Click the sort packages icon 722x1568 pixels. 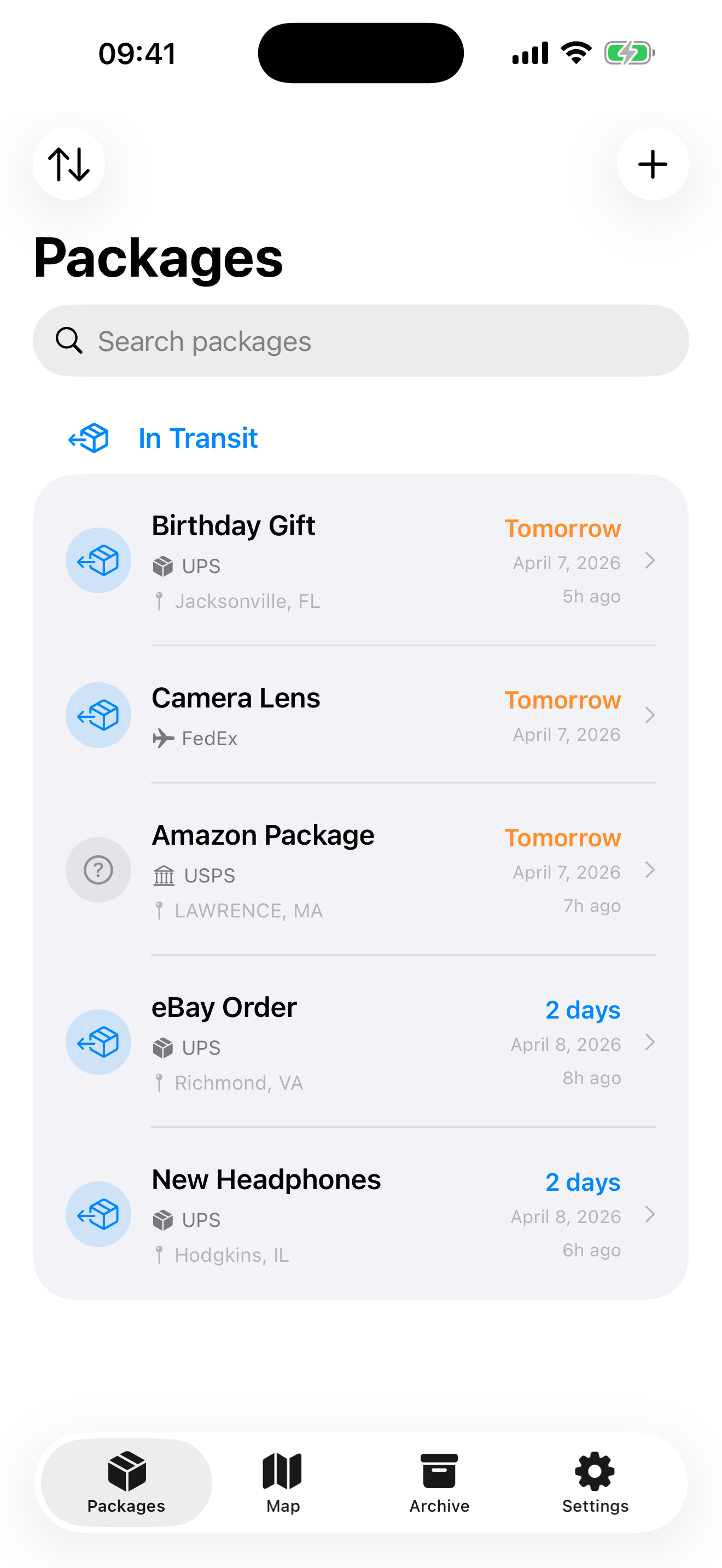68,163
